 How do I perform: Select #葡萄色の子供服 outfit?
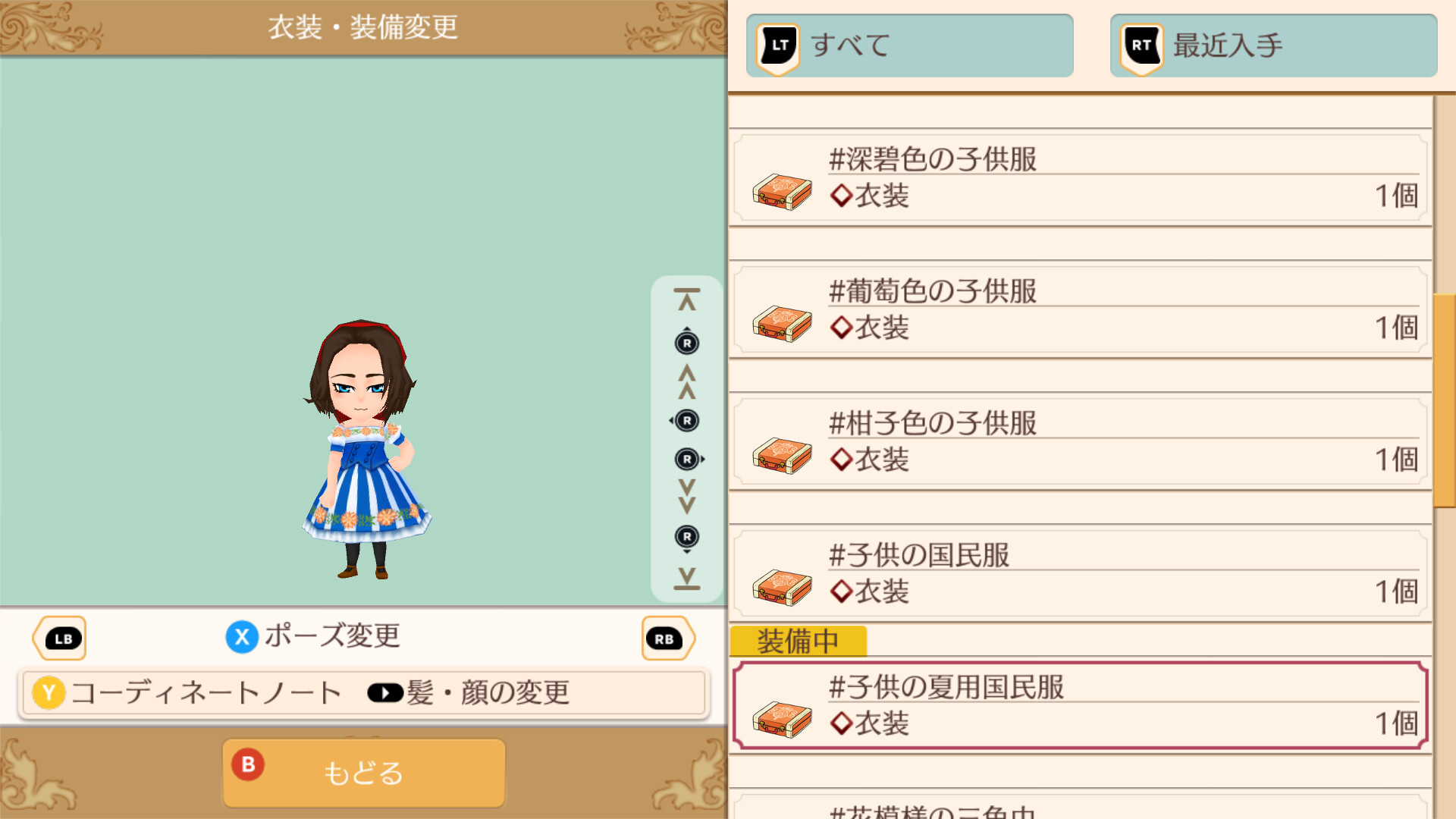tap(1080, 311)
